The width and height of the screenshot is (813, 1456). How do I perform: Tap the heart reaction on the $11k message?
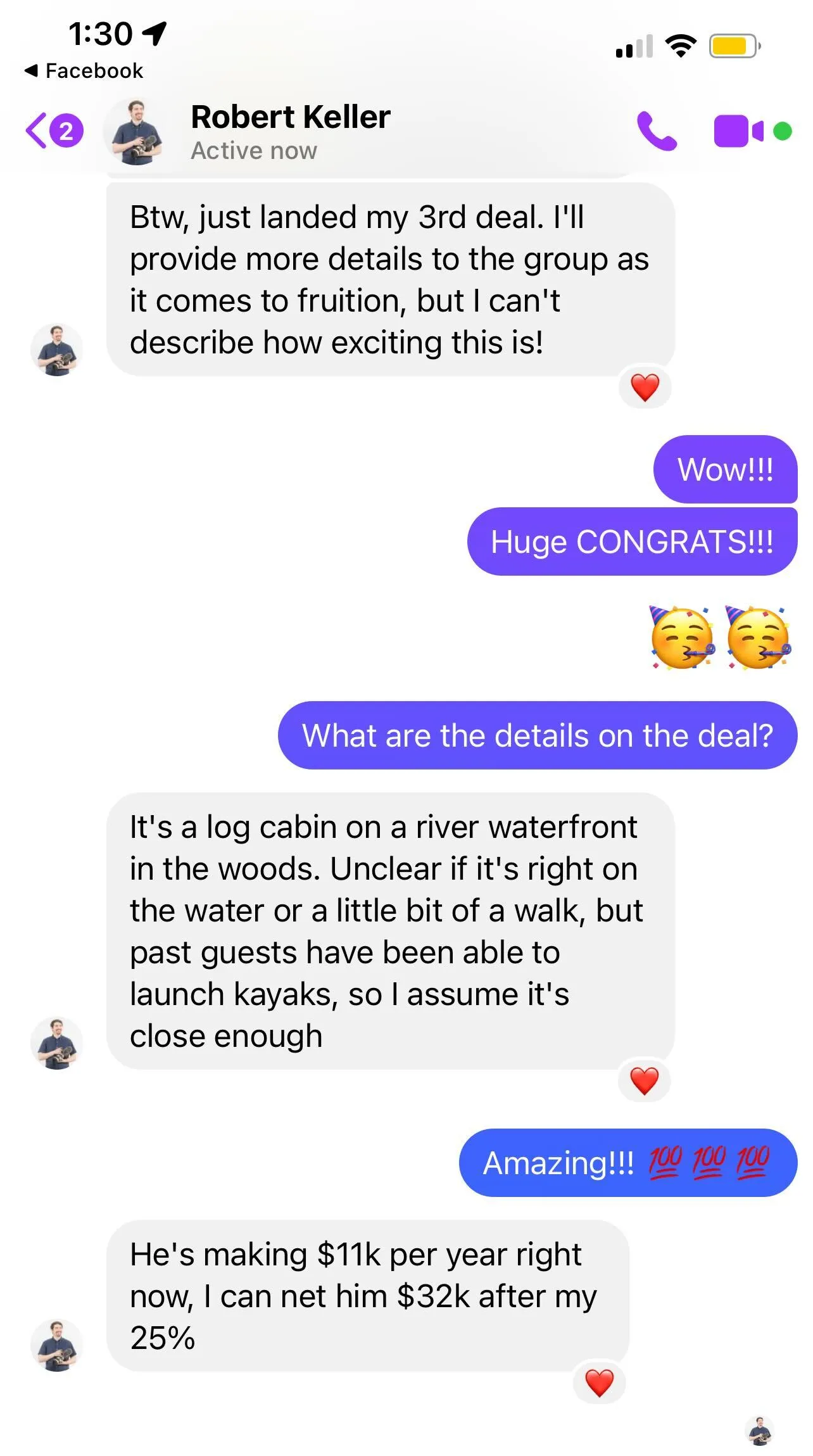click(x=599, y=1383)
